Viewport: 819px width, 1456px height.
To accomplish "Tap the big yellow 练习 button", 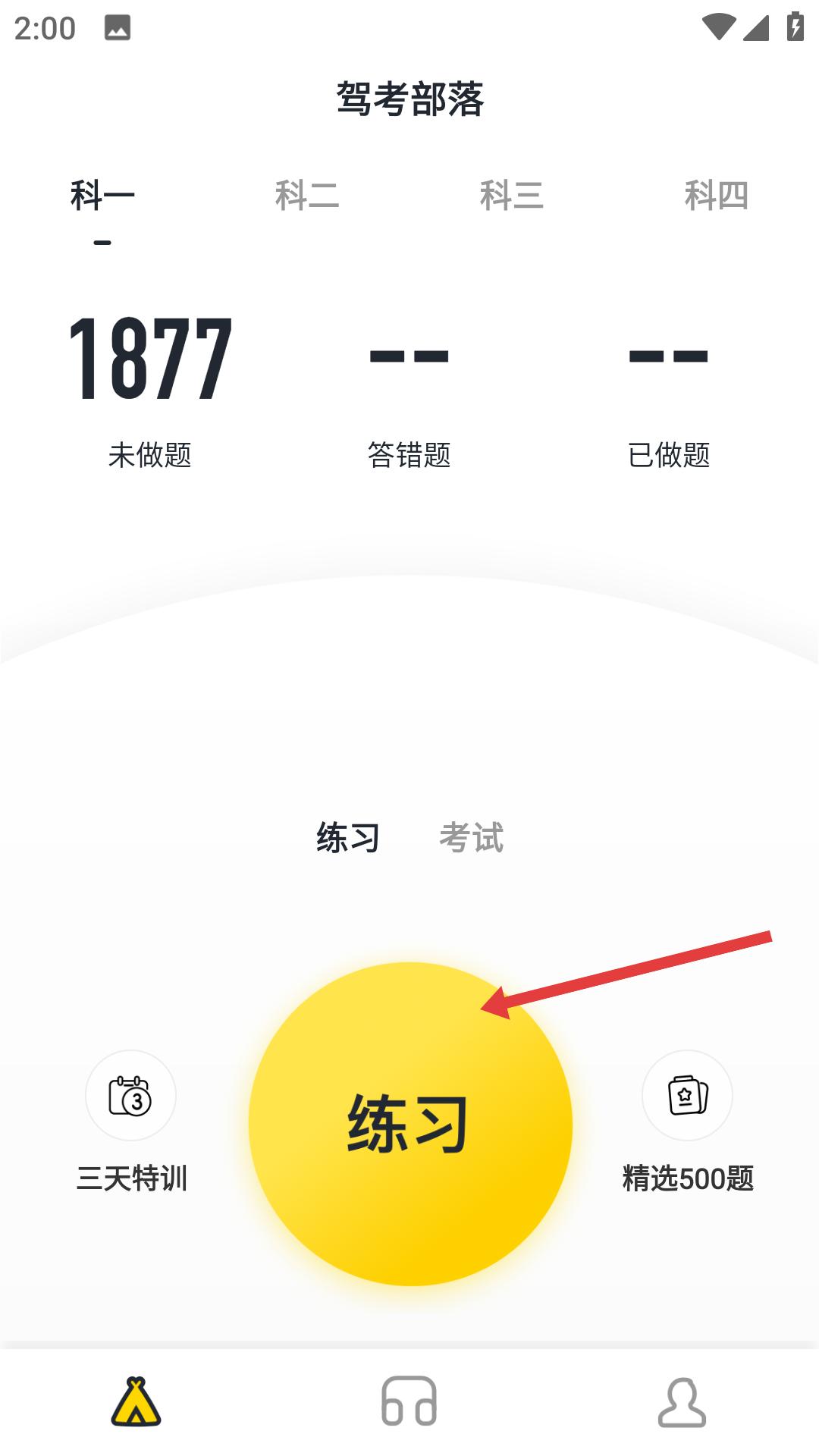I will [409, 1122].
